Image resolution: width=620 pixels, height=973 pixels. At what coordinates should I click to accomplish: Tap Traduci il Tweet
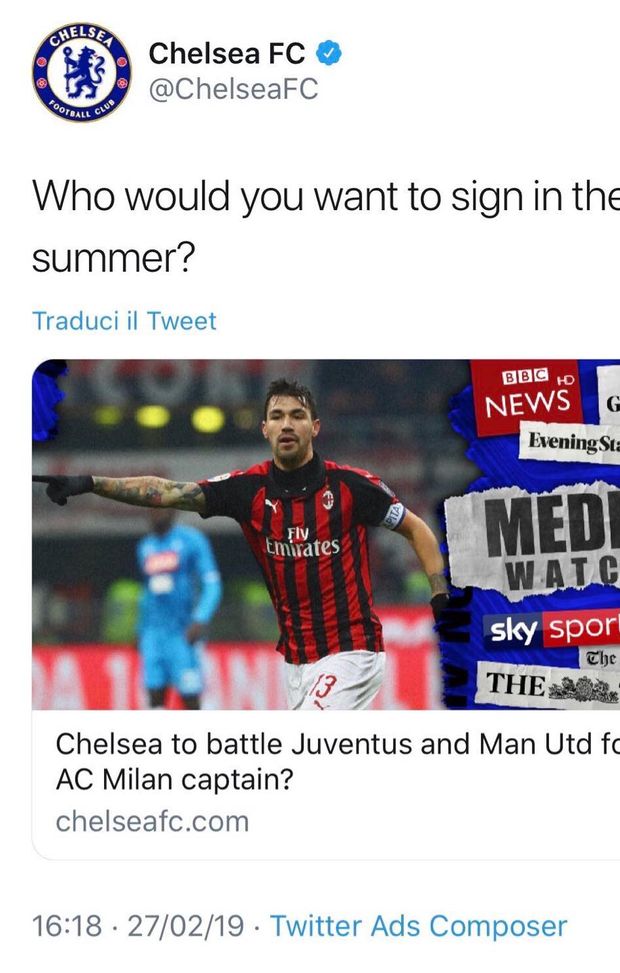pos(124,321)
